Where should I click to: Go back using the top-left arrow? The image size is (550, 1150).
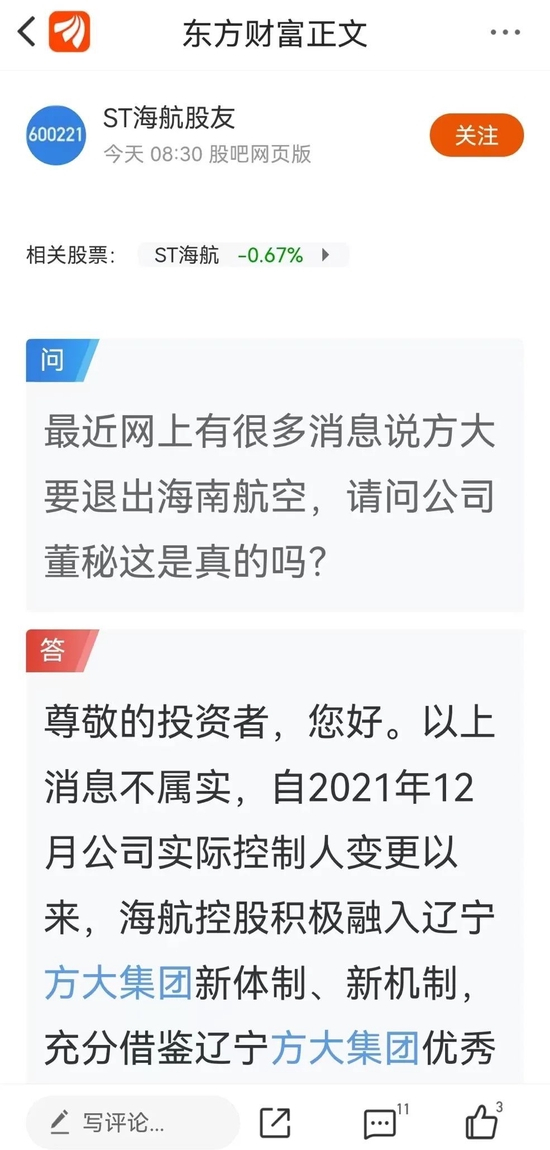pyautogui.click(x=26, y=33)
